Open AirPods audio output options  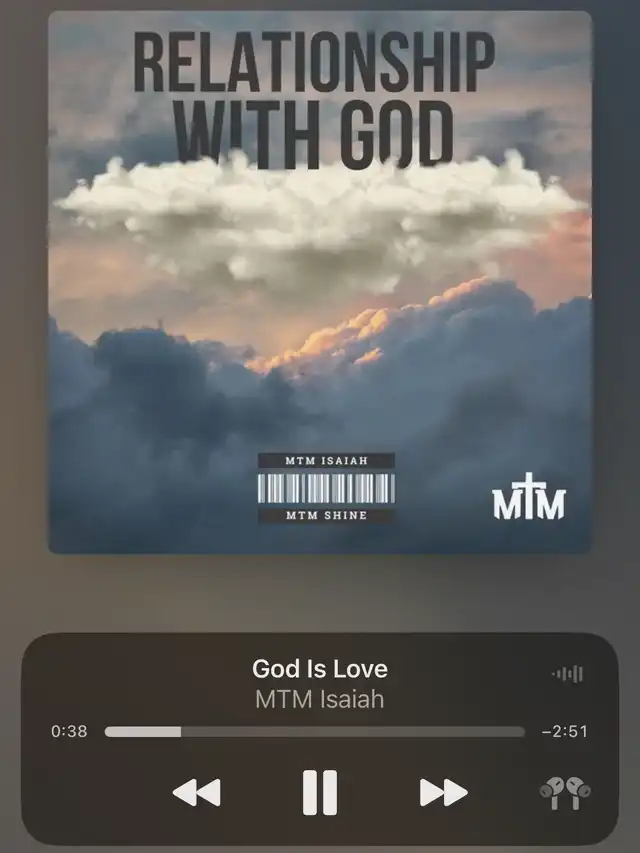564,793
